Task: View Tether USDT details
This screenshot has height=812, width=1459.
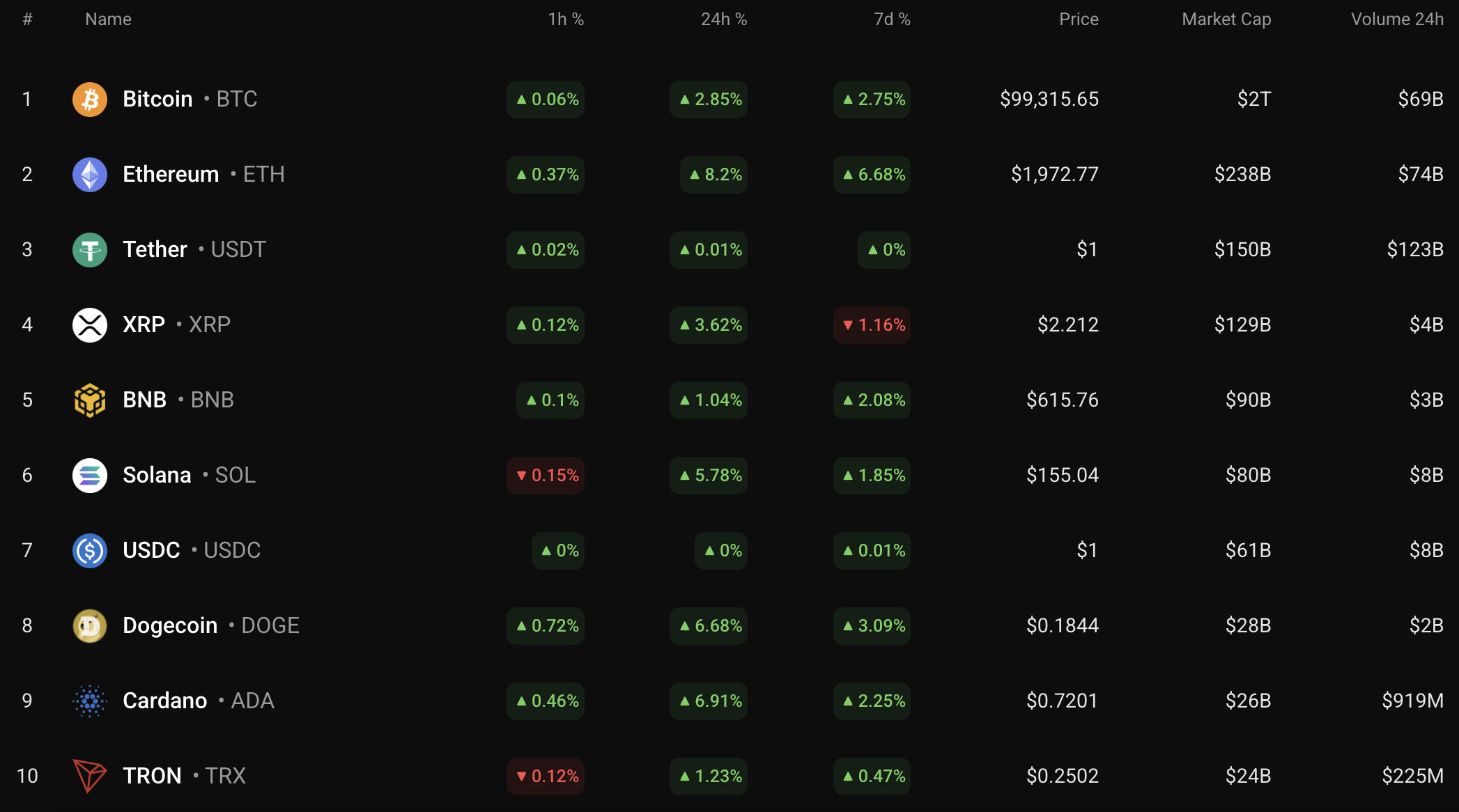Action: click(x=155, y=249)
